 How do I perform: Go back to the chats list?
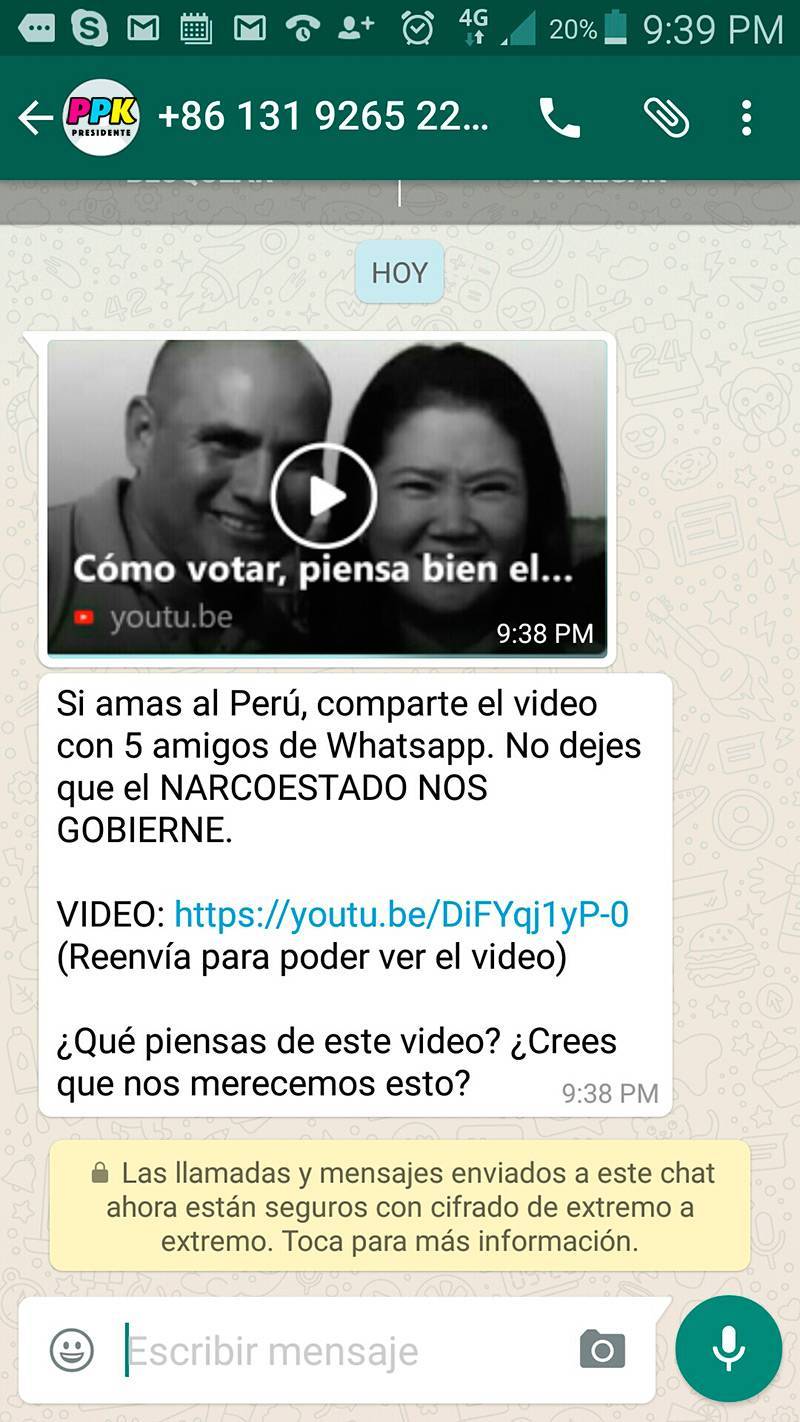pyautogui.click(x=34, y=118)
